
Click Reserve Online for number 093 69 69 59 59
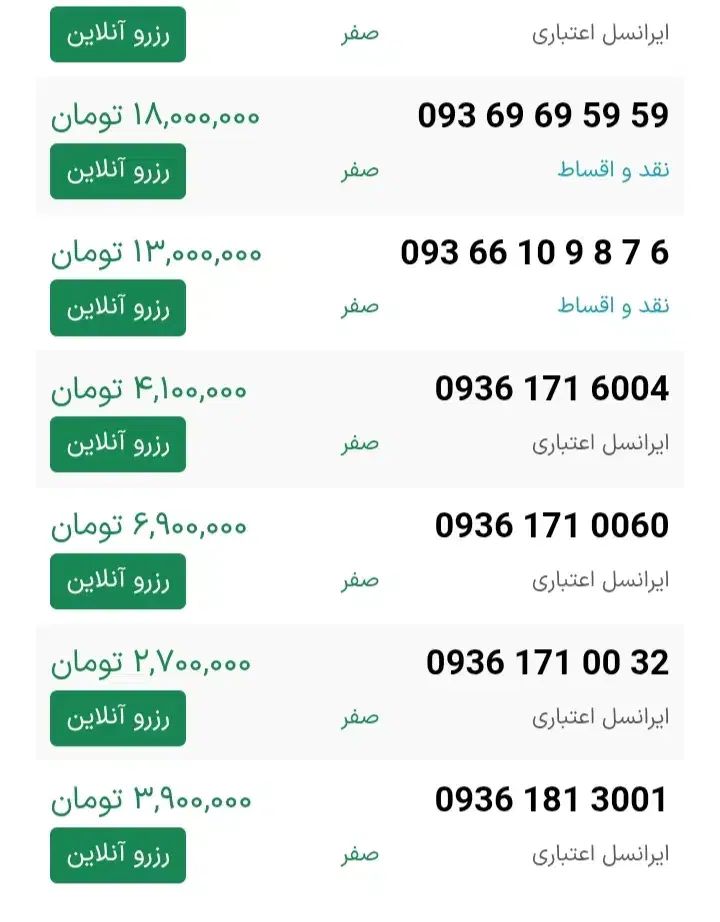(x=117, y=171)
